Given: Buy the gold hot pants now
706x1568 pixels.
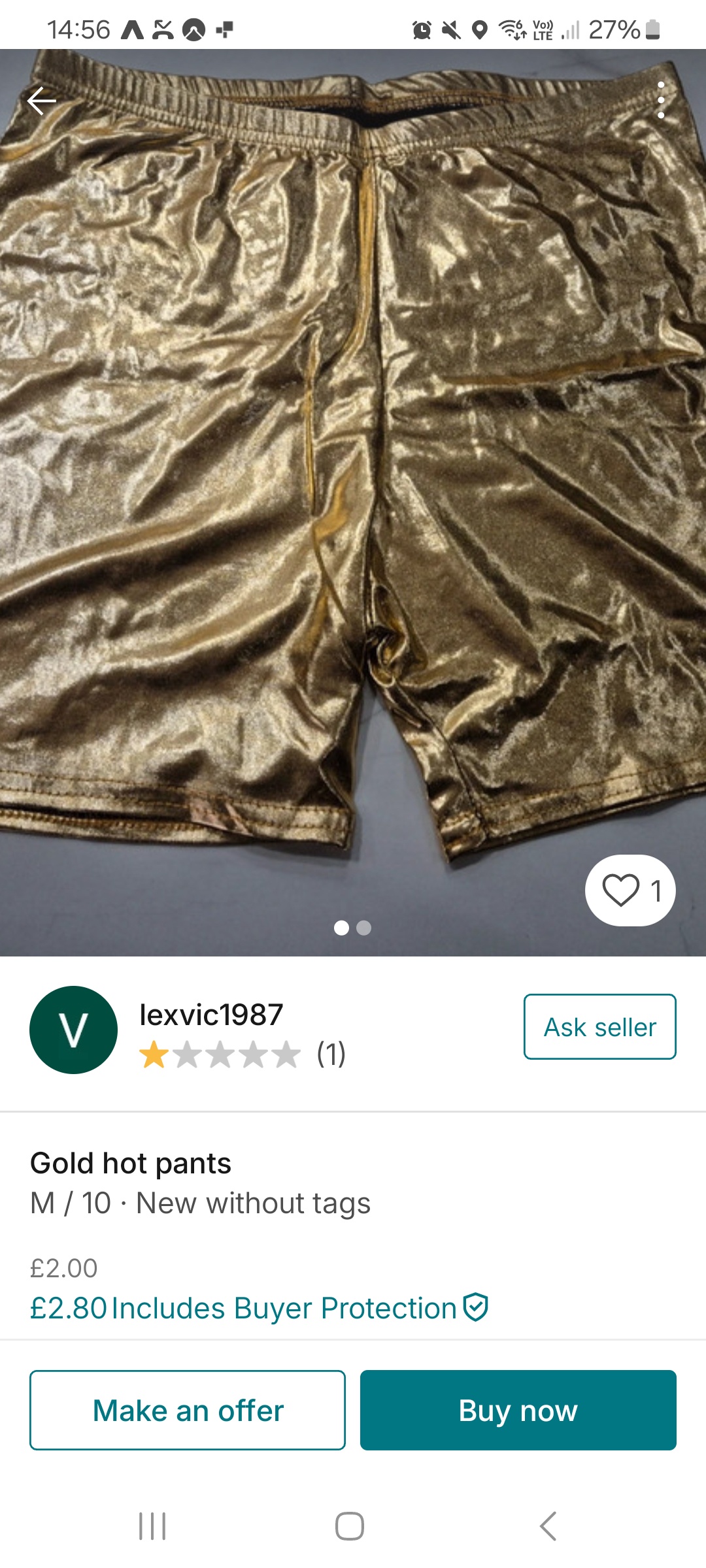Looking at the screenshot, I should tap(518, 1411).
